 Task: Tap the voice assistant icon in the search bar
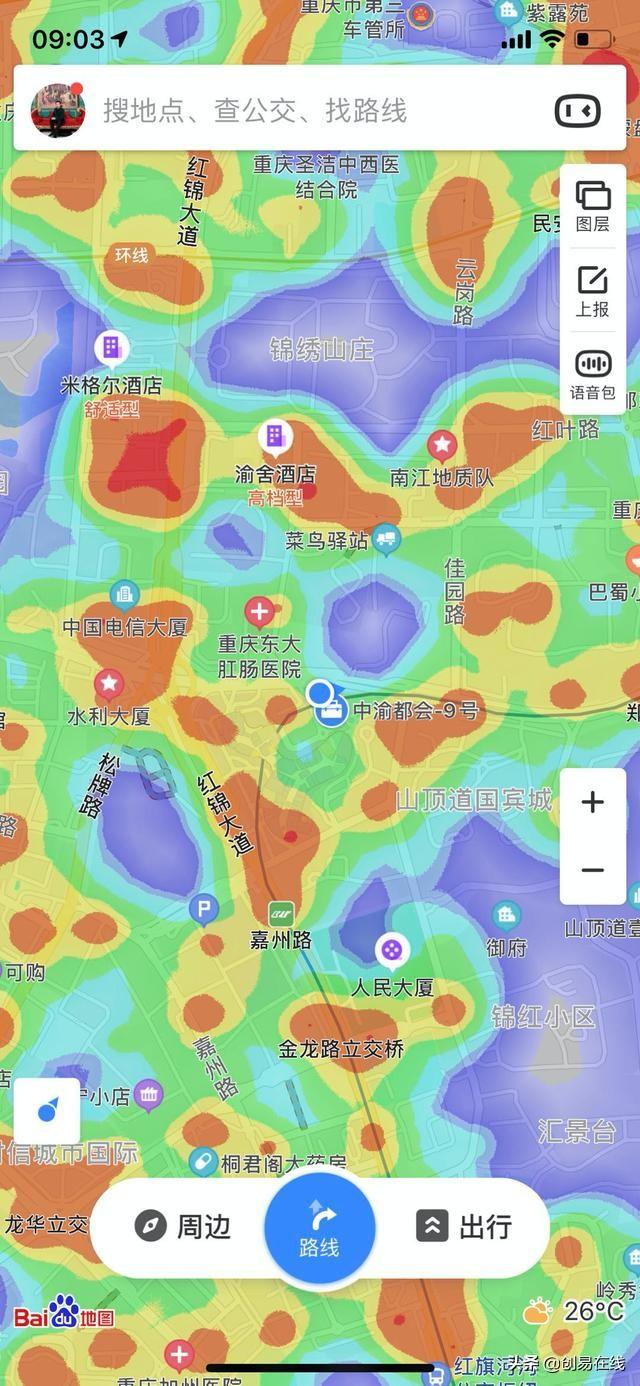click(577, 110)
